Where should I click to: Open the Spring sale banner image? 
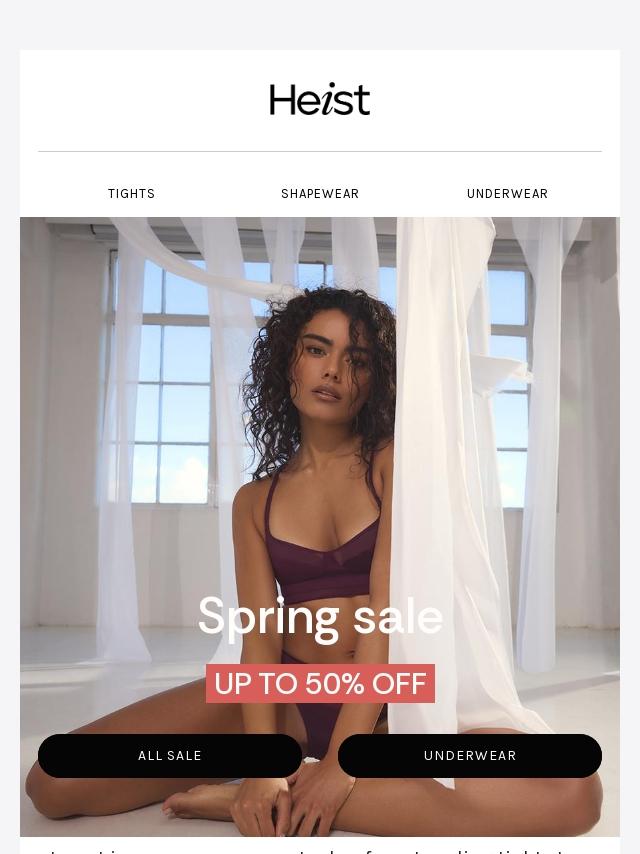(320, 450)
